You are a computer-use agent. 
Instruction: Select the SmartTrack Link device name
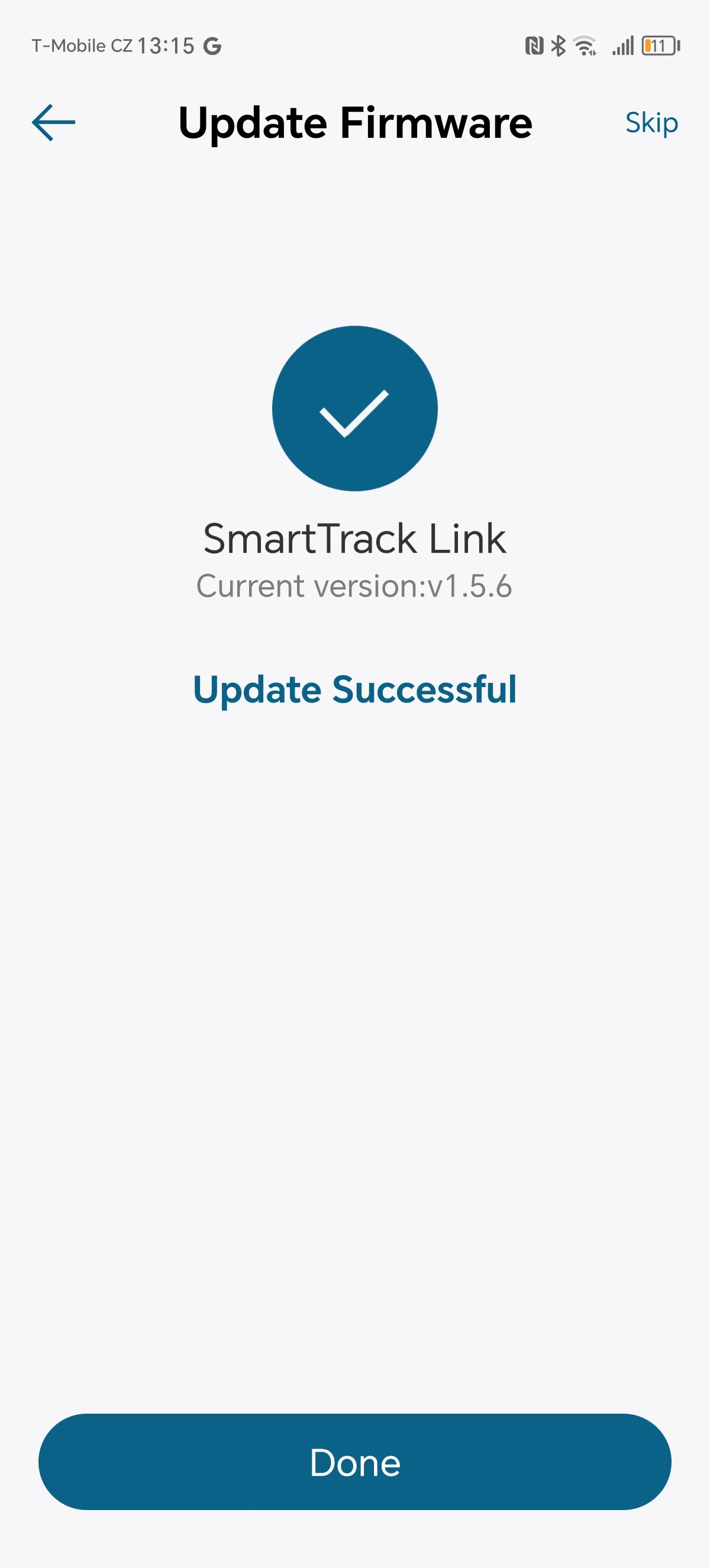tap(355, 539)
